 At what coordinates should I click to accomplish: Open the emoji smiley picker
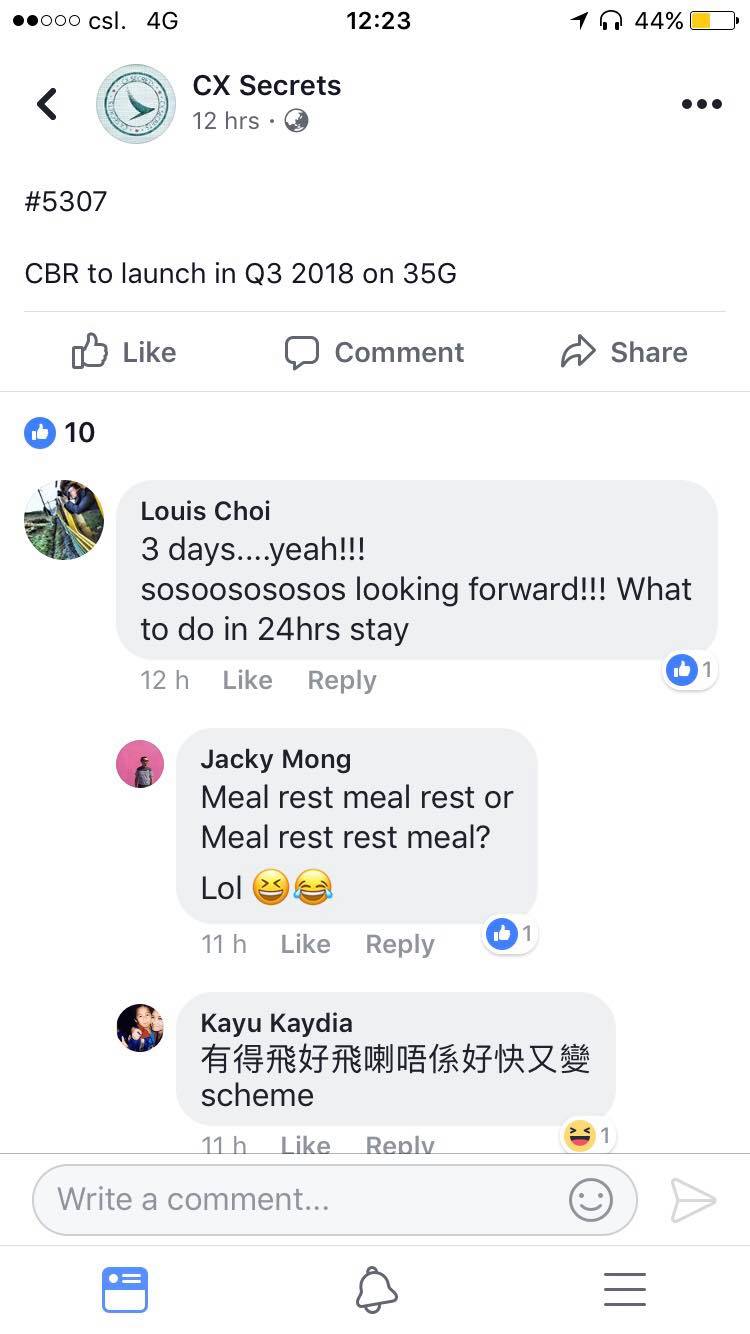pyautogui.click(x=590, y=1199)
